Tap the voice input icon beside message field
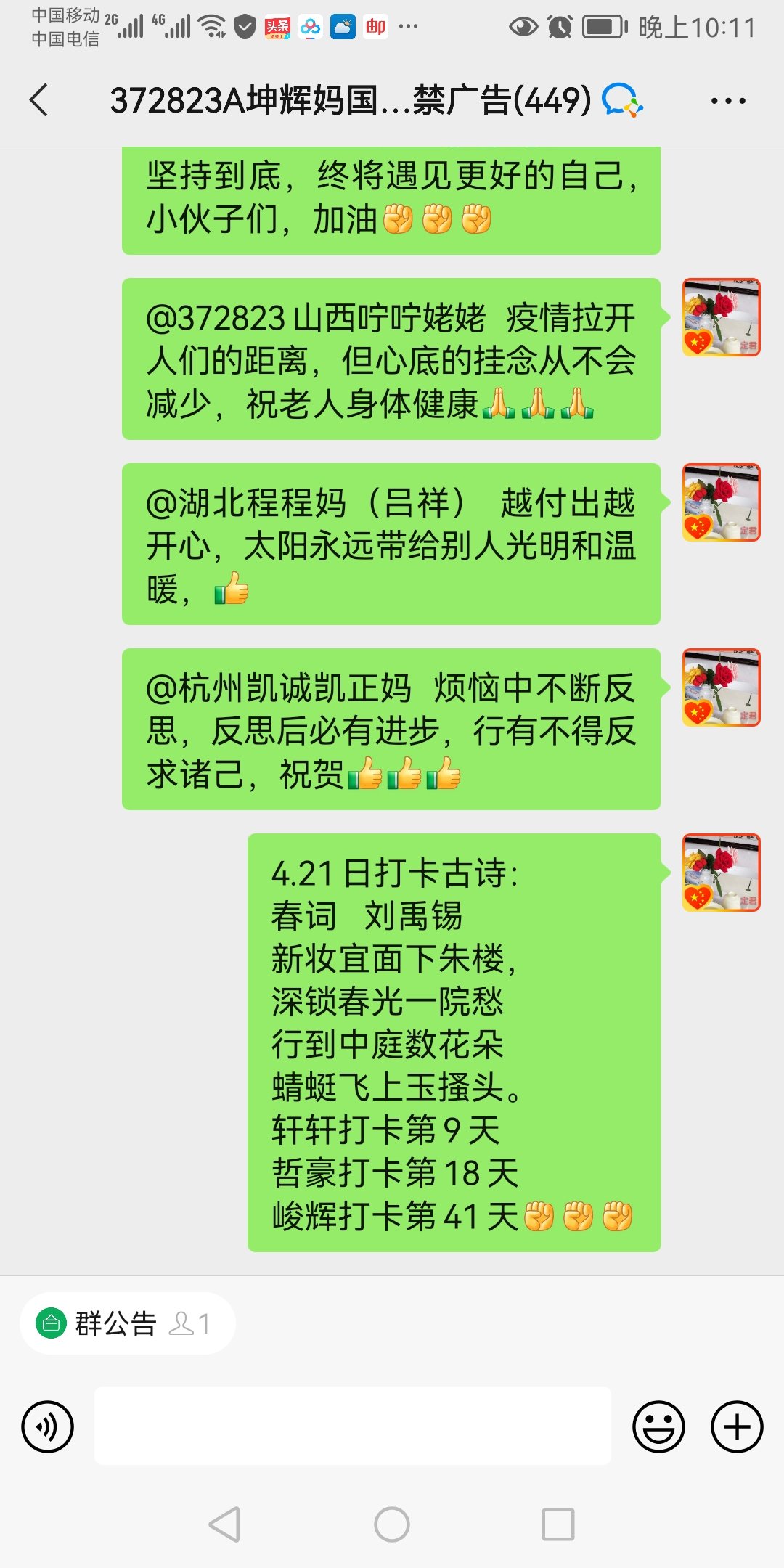This screenshot has width=784, height=1568. [46, 1426]
